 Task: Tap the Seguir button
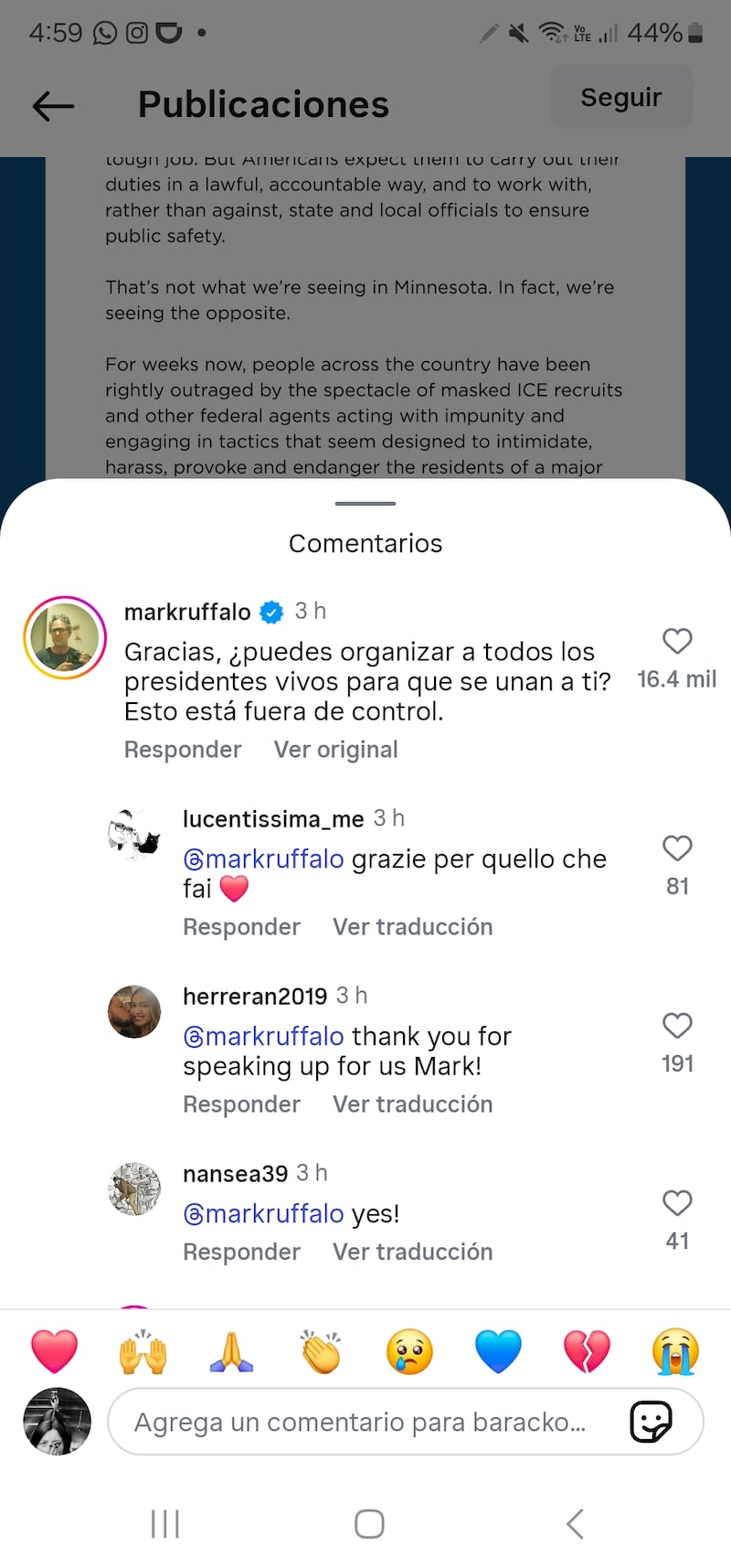tap(620, 97)
